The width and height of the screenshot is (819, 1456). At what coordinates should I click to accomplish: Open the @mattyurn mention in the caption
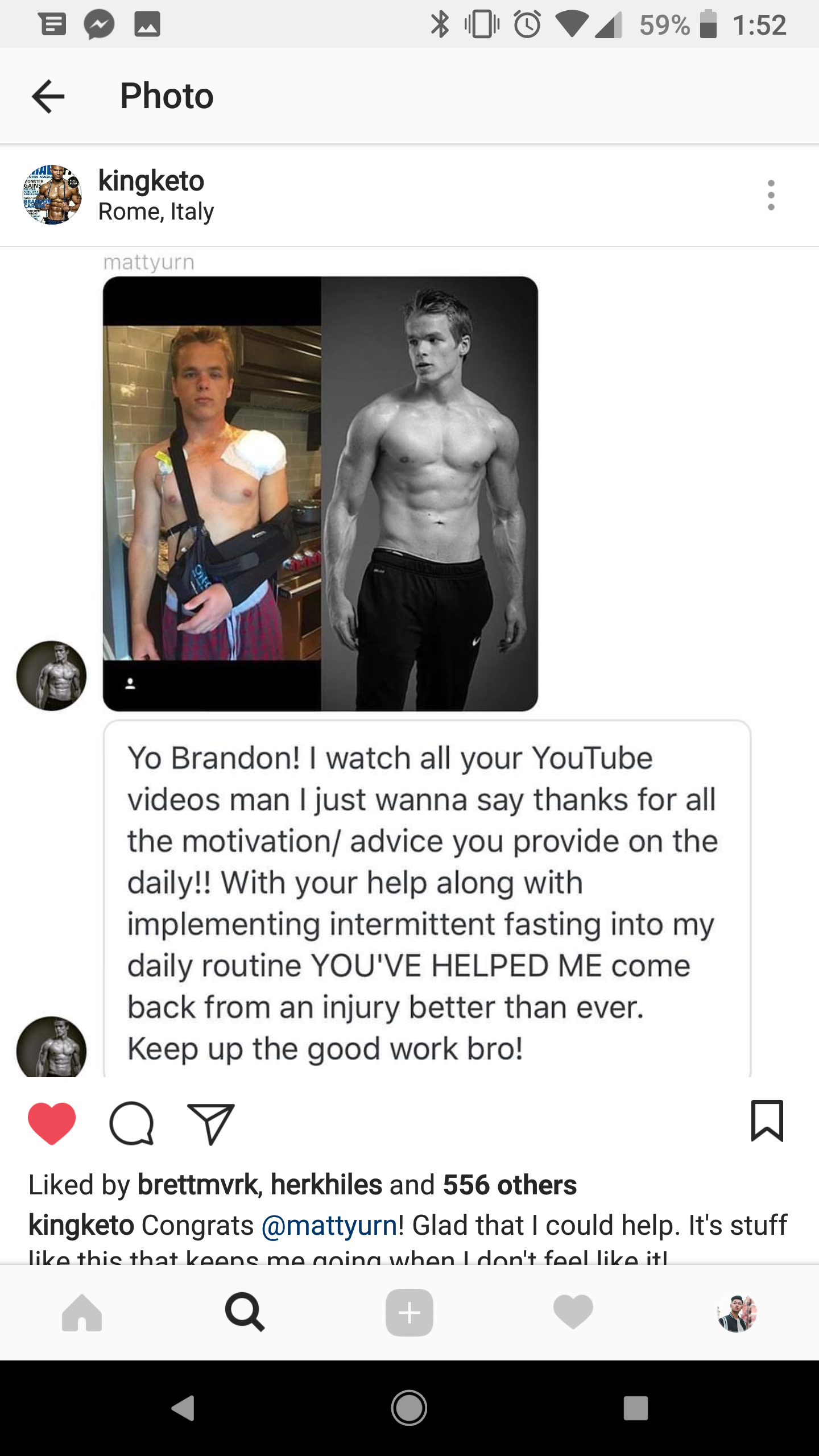(329, 1225)
